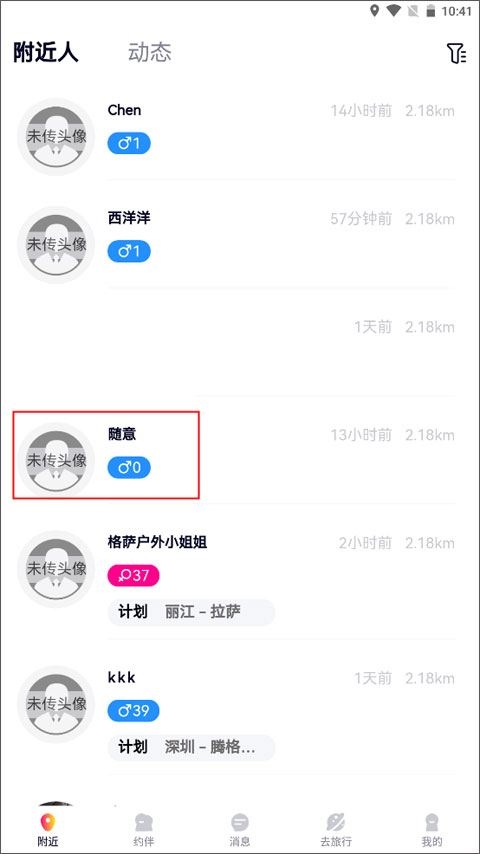Switch to the 动态 tab
480x854 pixels.
tap(150, 52)
